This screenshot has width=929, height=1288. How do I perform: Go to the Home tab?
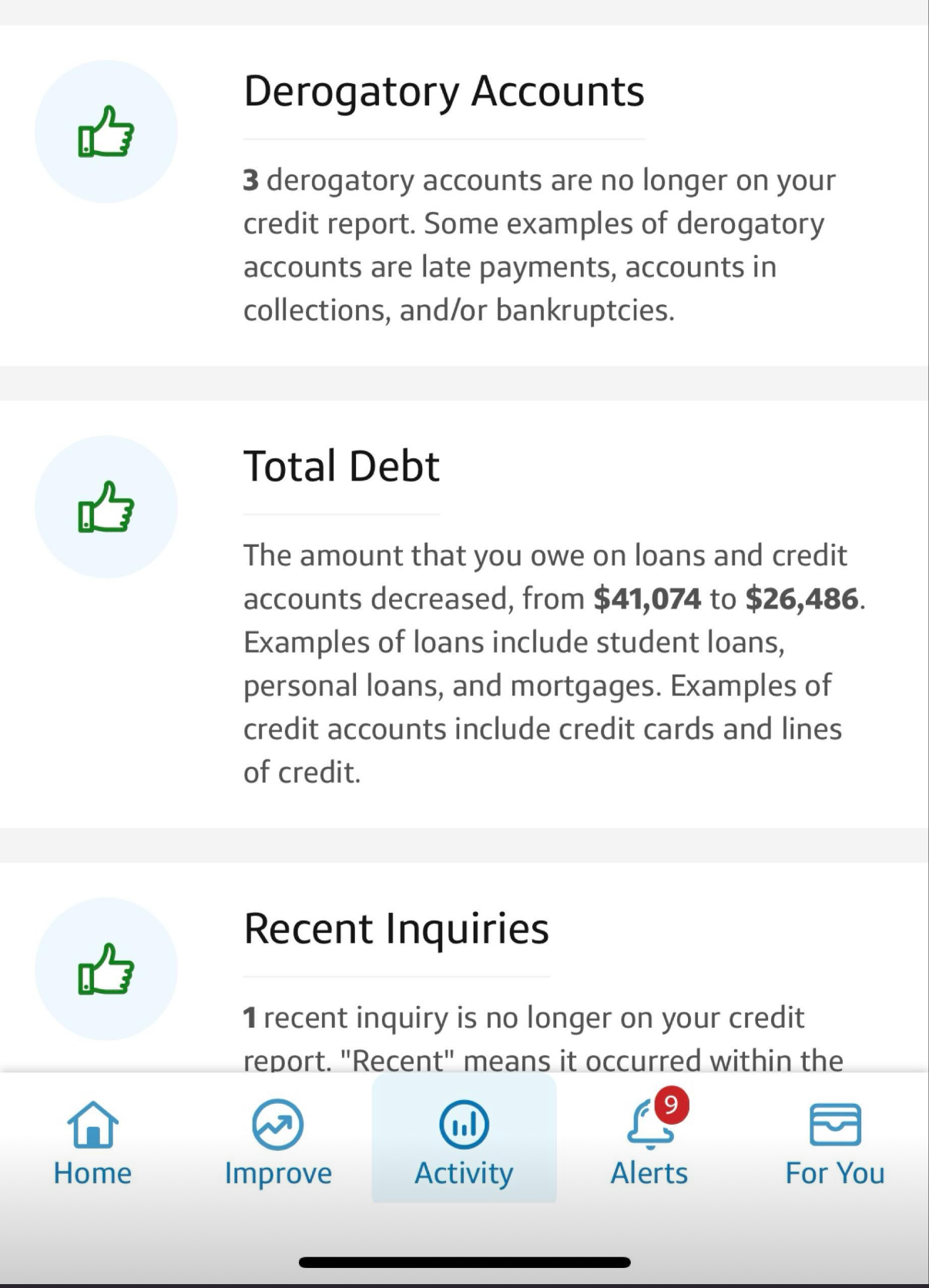tap(92, 1142)
